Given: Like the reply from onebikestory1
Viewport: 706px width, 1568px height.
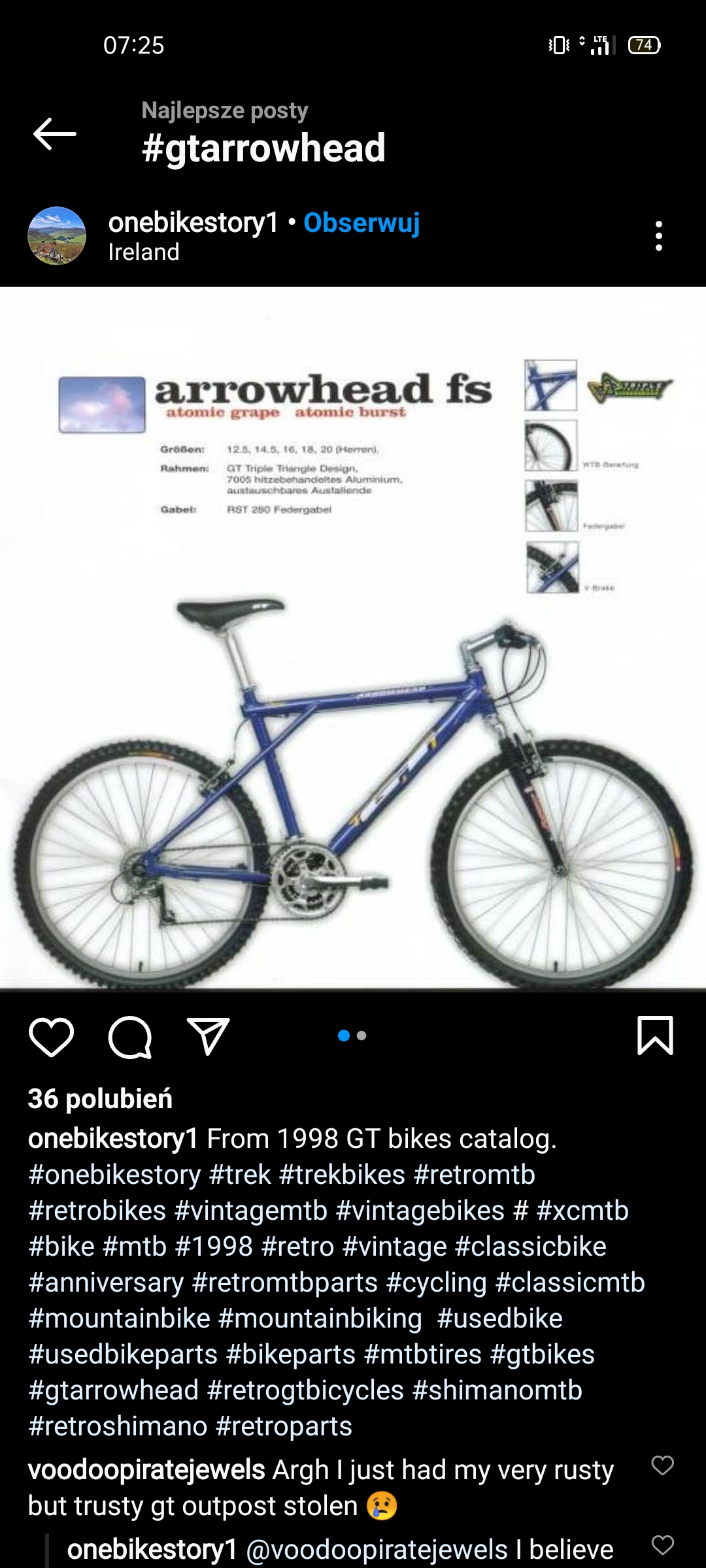Looking at the screenshot, I should 662,1545.
